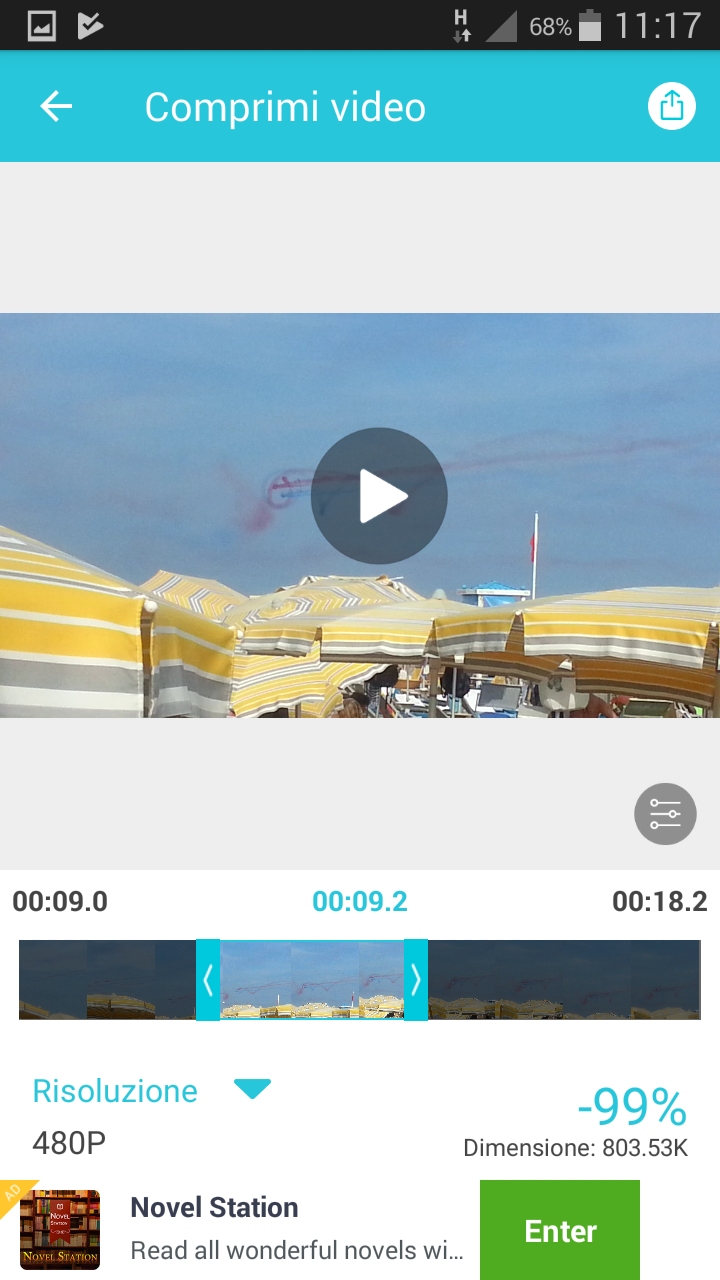Go back from Comprimi video
720x1280 pixels.
56,107
